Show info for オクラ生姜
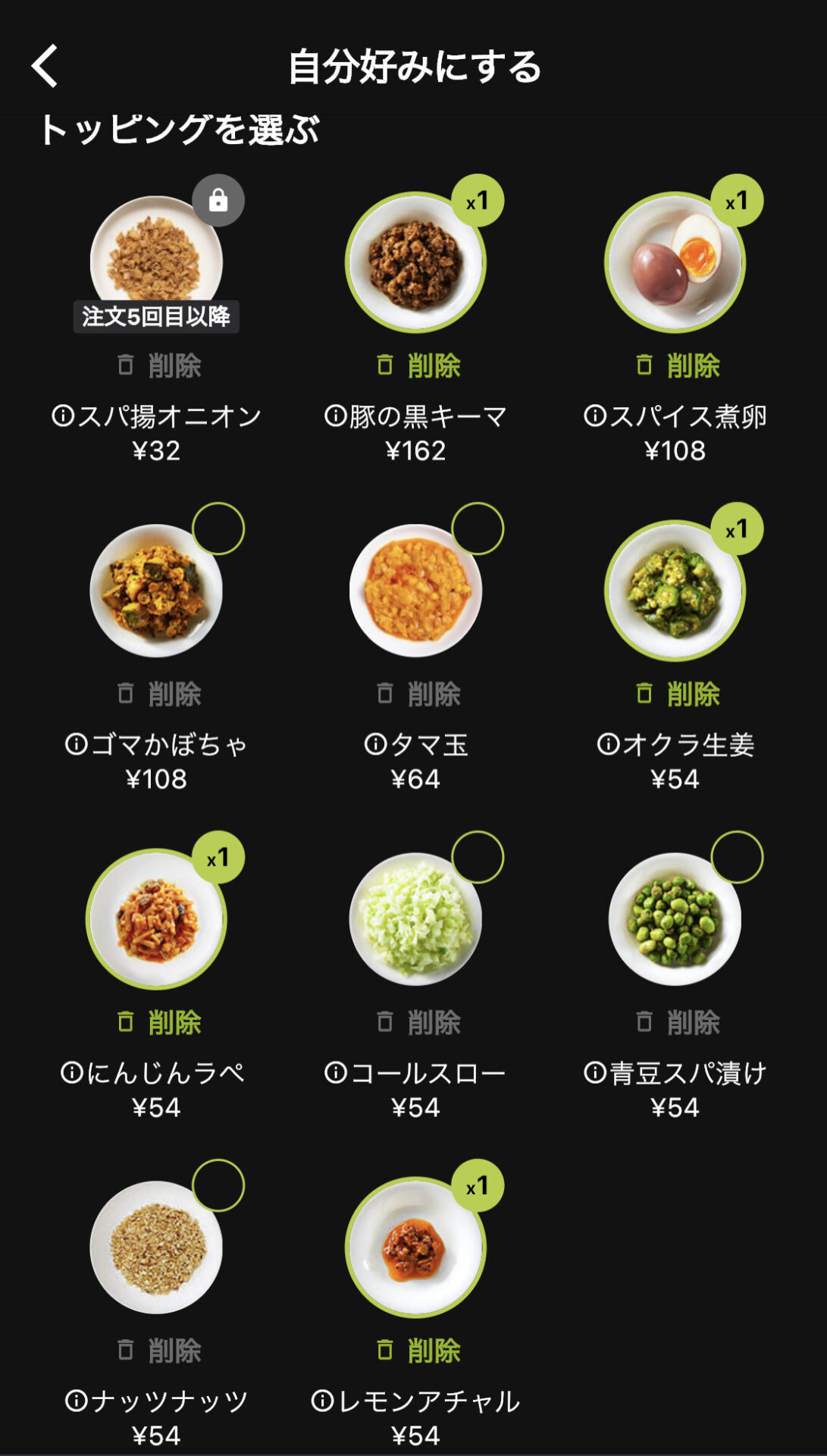 tap(609, 745)
